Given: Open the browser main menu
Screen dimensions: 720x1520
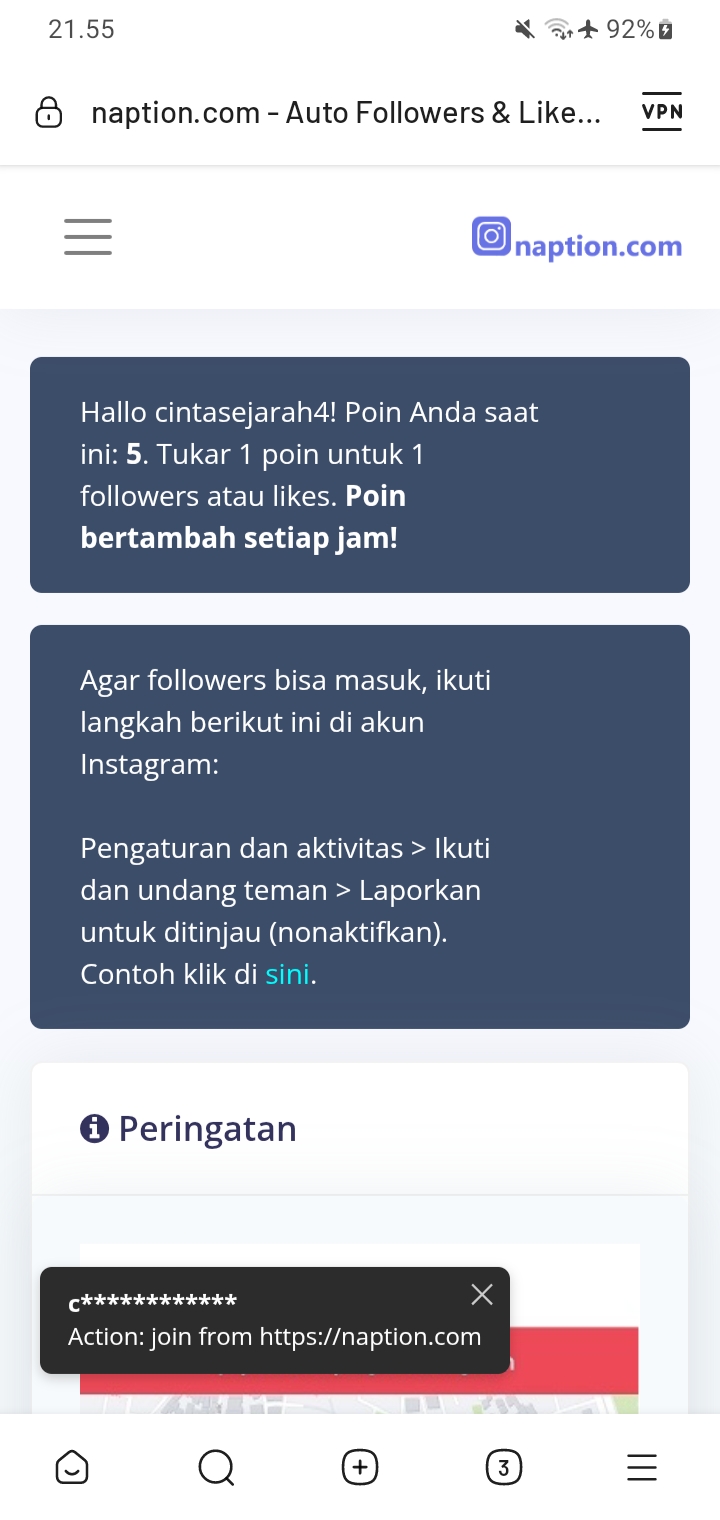Looking at the screenshot, I should click(x=642, y=1467).
